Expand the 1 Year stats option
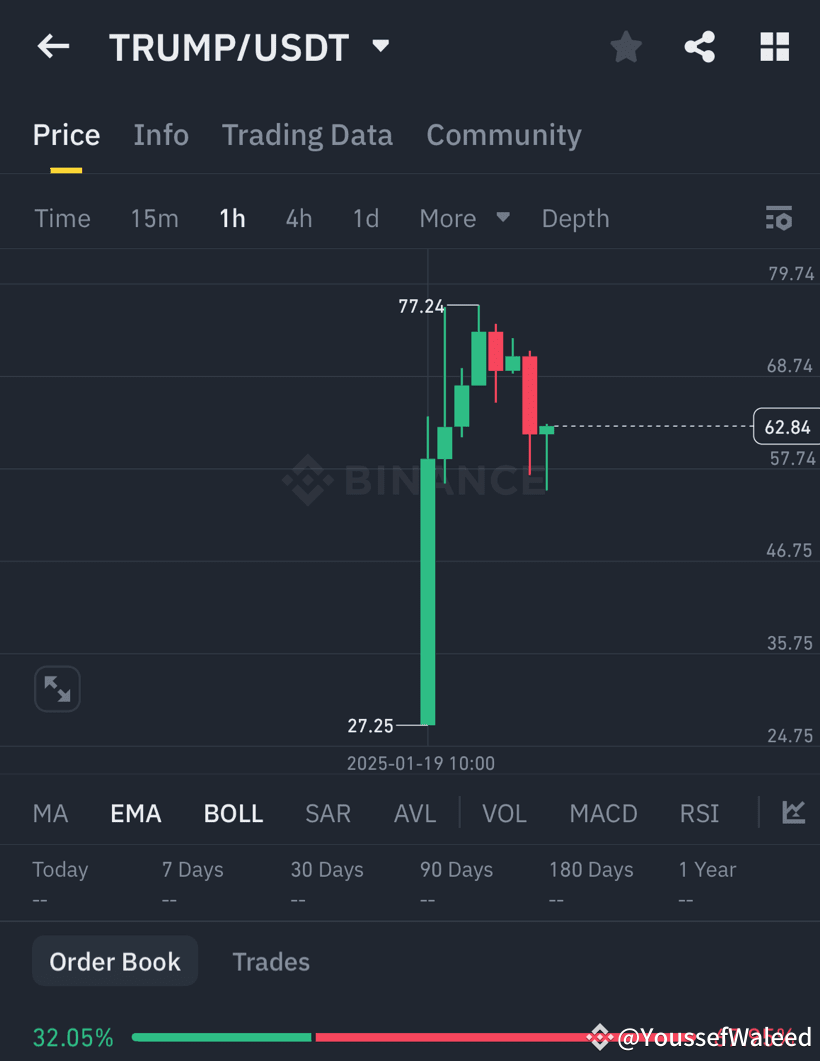 pyautogui.click(x=707, y=869)
